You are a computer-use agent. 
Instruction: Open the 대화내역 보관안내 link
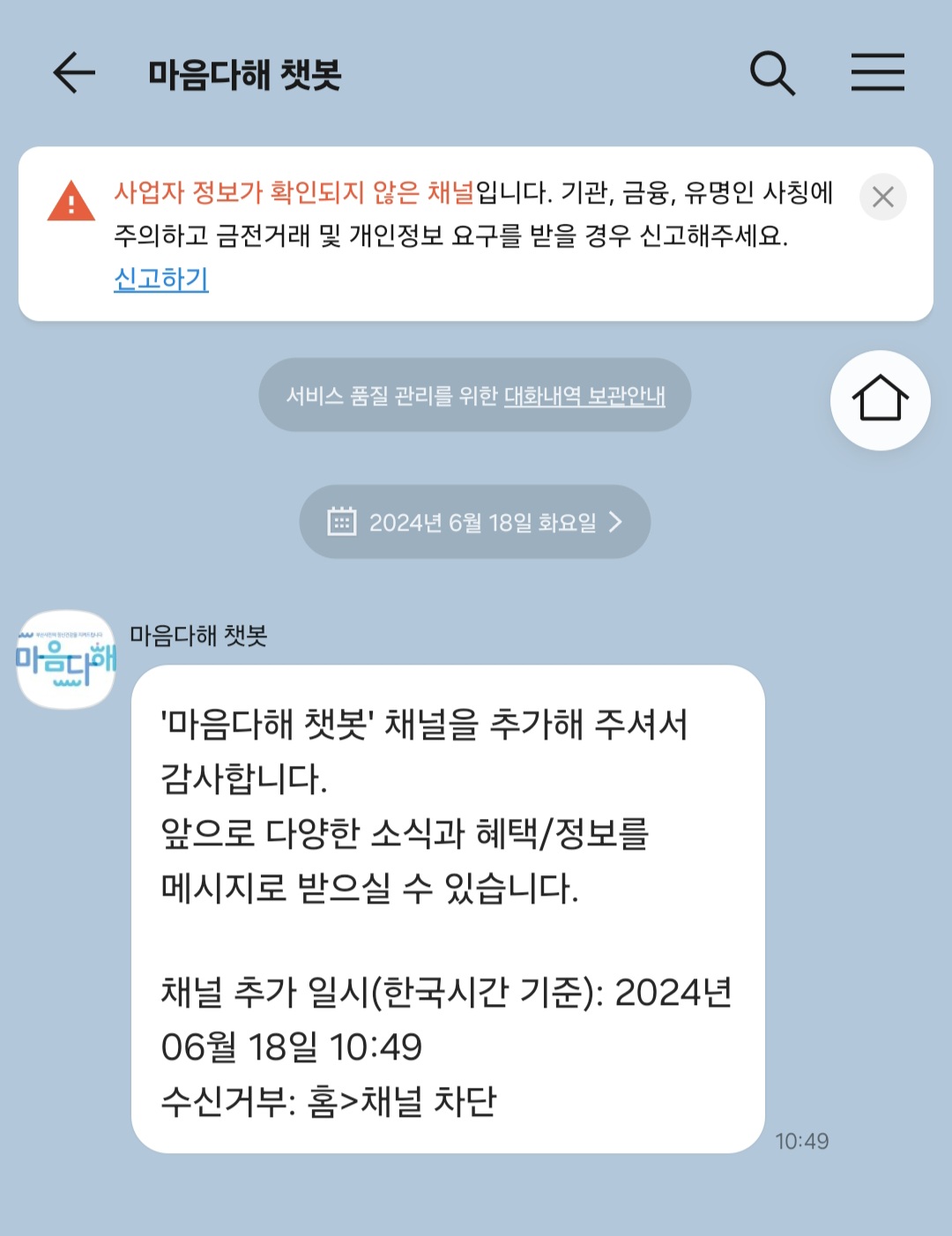click(584, 396)
